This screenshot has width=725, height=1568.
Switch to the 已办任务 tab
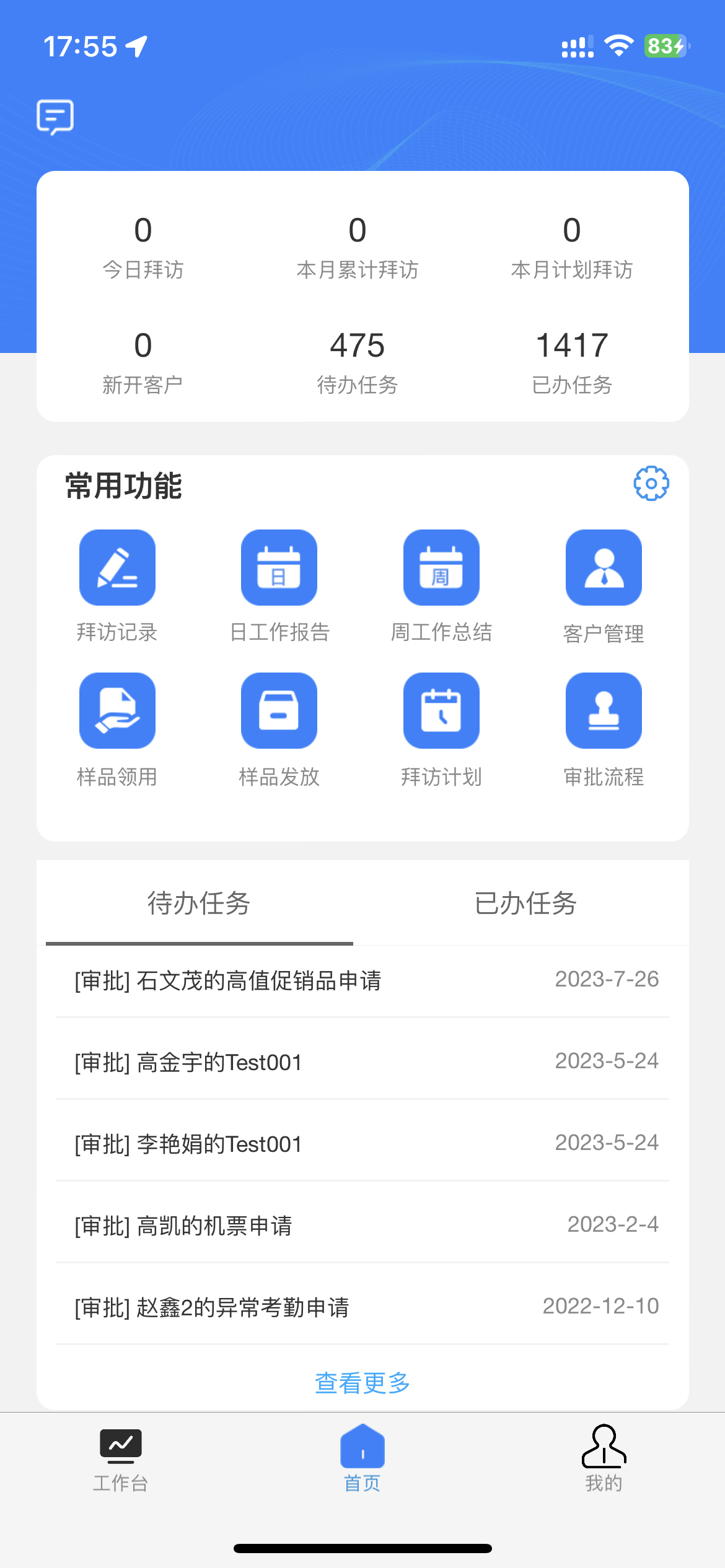click(525, 904)
